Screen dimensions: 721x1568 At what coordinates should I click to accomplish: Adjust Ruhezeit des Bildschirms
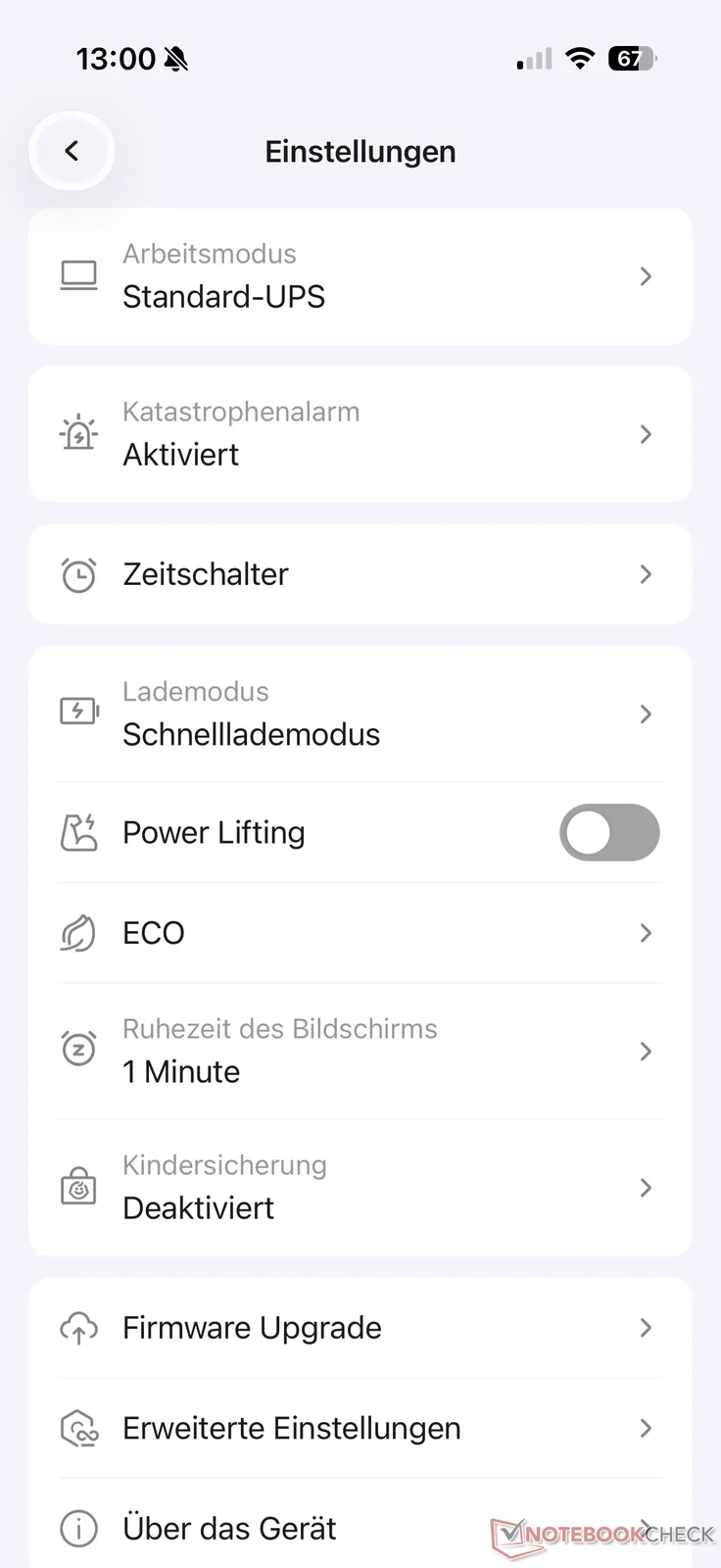point(360,1051)
